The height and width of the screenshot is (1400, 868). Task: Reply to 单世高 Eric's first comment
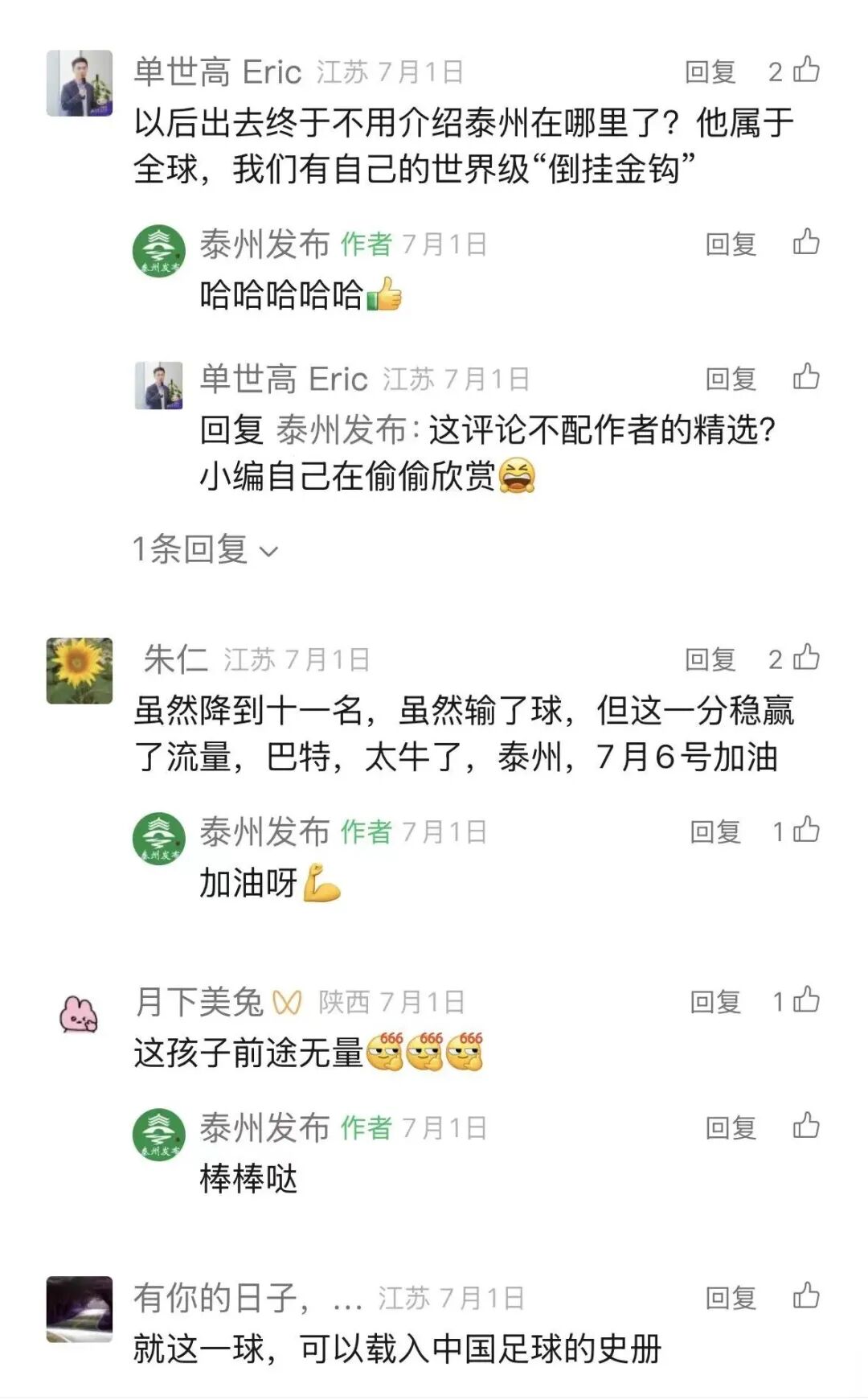pyautogui.click(x=710, y=72)
